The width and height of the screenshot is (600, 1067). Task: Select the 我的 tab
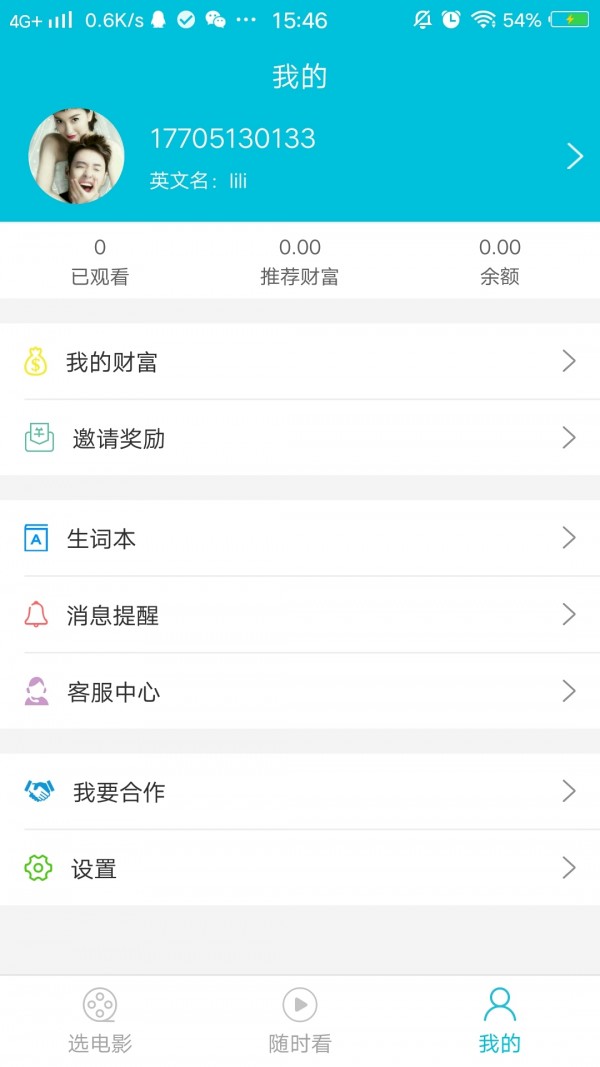(x=499, y=1020)
